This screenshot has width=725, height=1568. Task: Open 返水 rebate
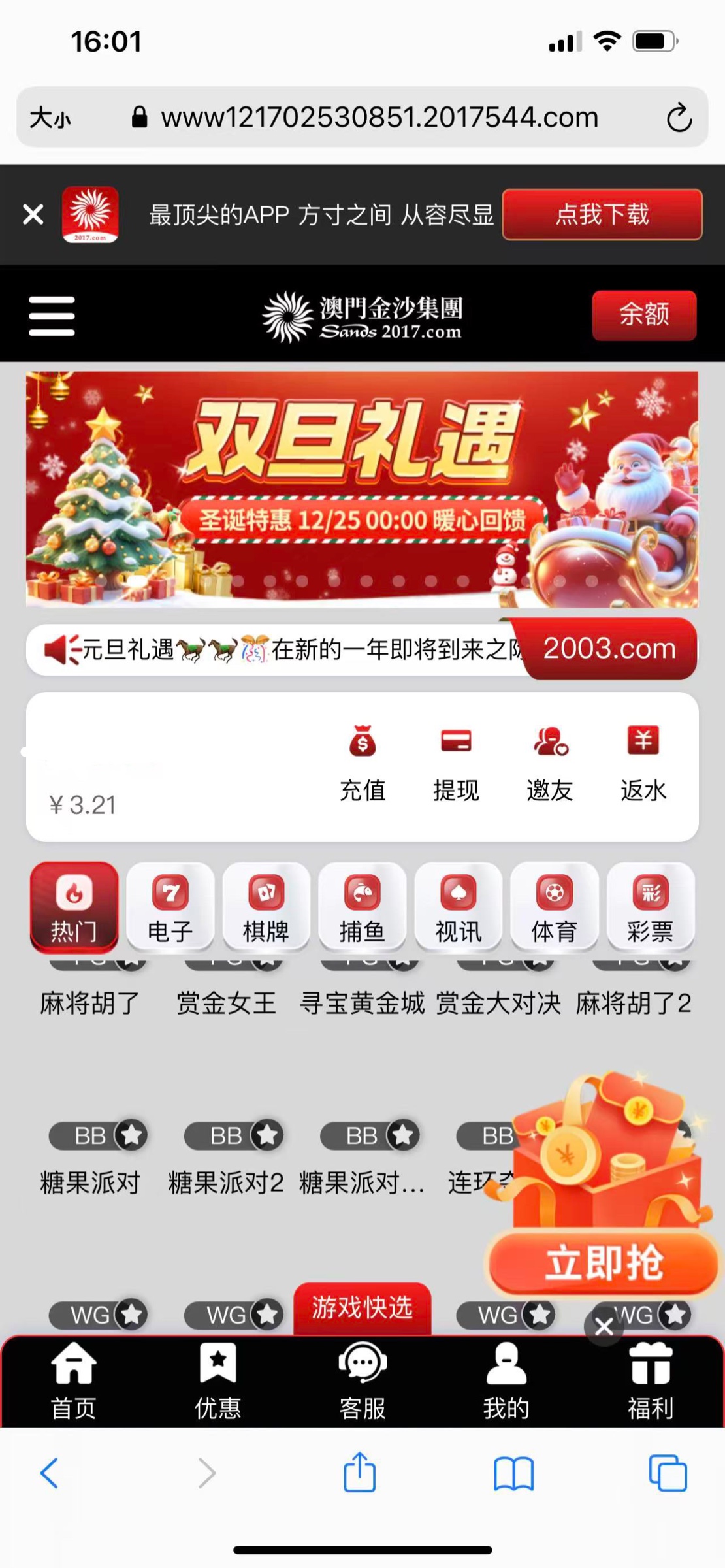(x=643, y=763)
